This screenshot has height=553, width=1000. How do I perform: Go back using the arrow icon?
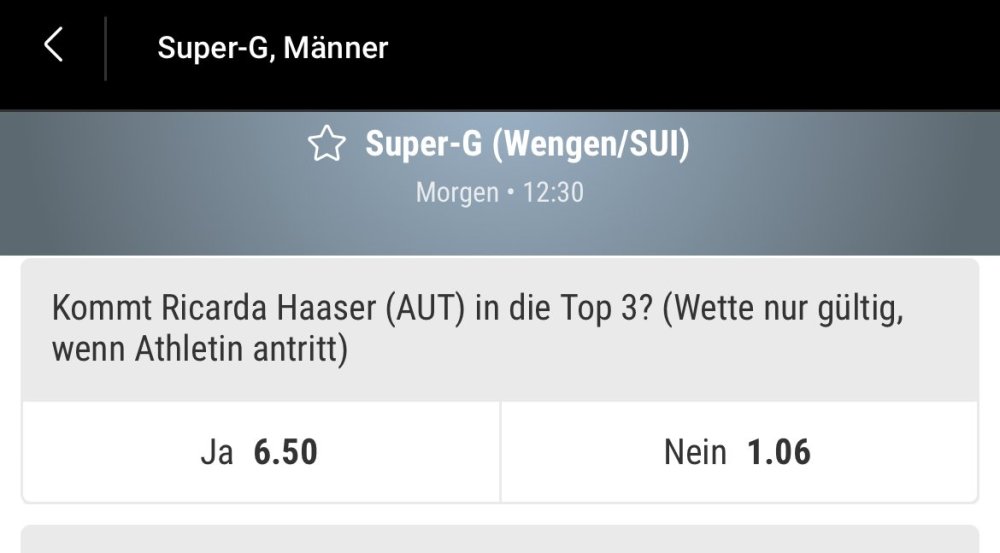[x=53, y=45]
